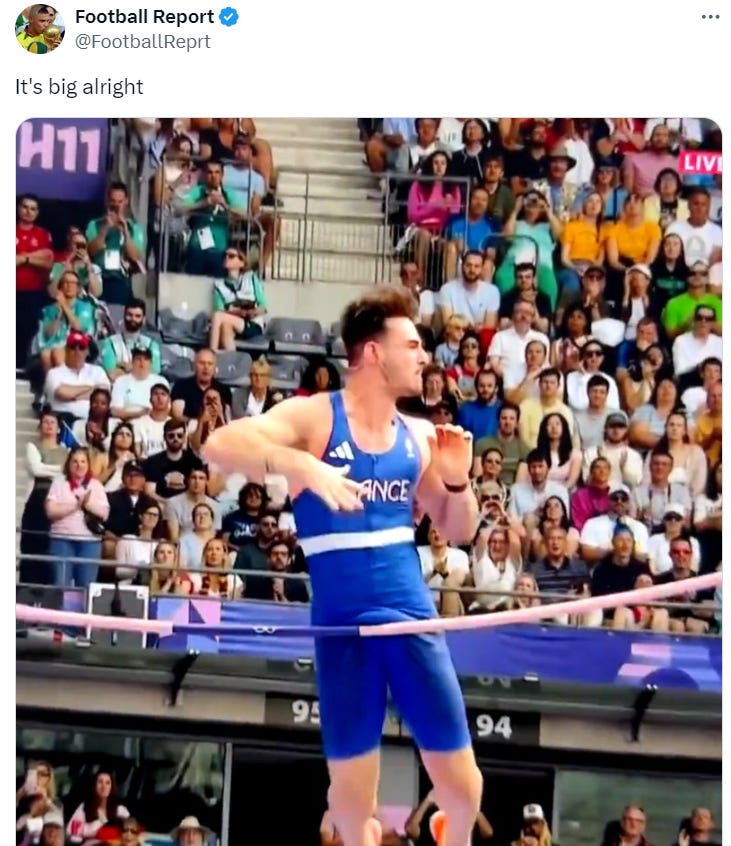
Task: Open the post's three-dot overflow menu
Action: point(710,17)
